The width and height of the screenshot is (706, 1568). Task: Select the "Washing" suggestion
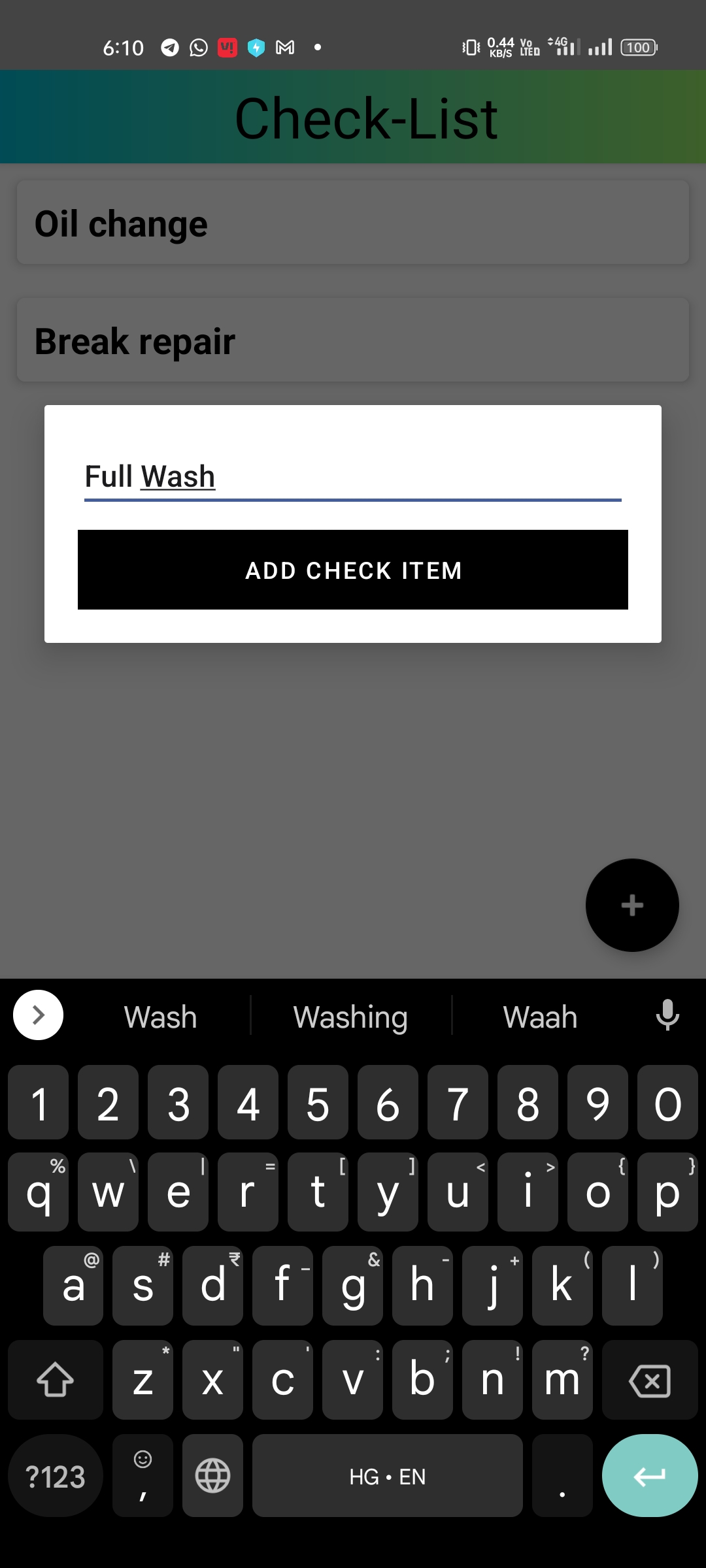point(350,1016)
